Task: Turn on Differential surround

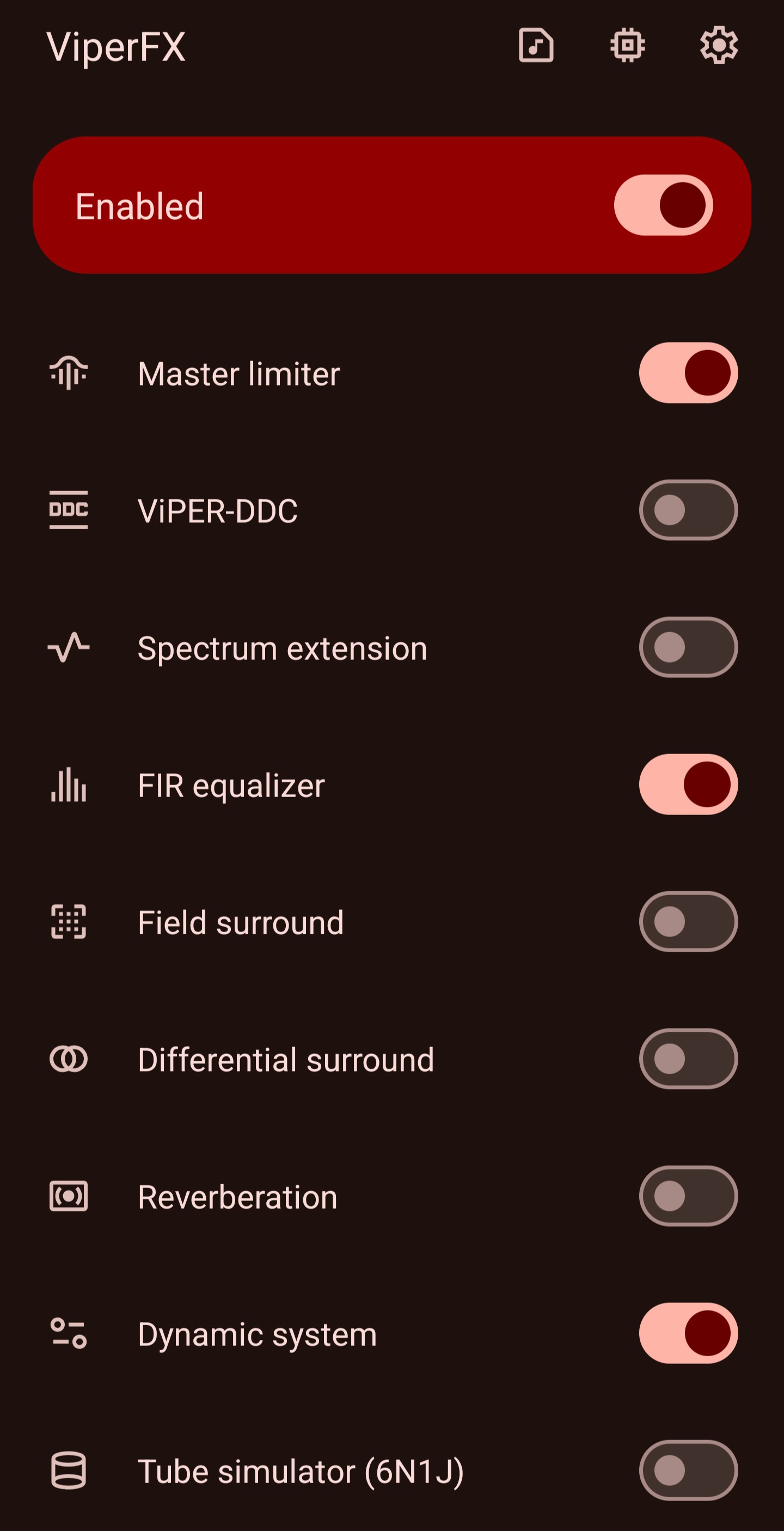Action: pyautogui.click(x=688, y=1058)
